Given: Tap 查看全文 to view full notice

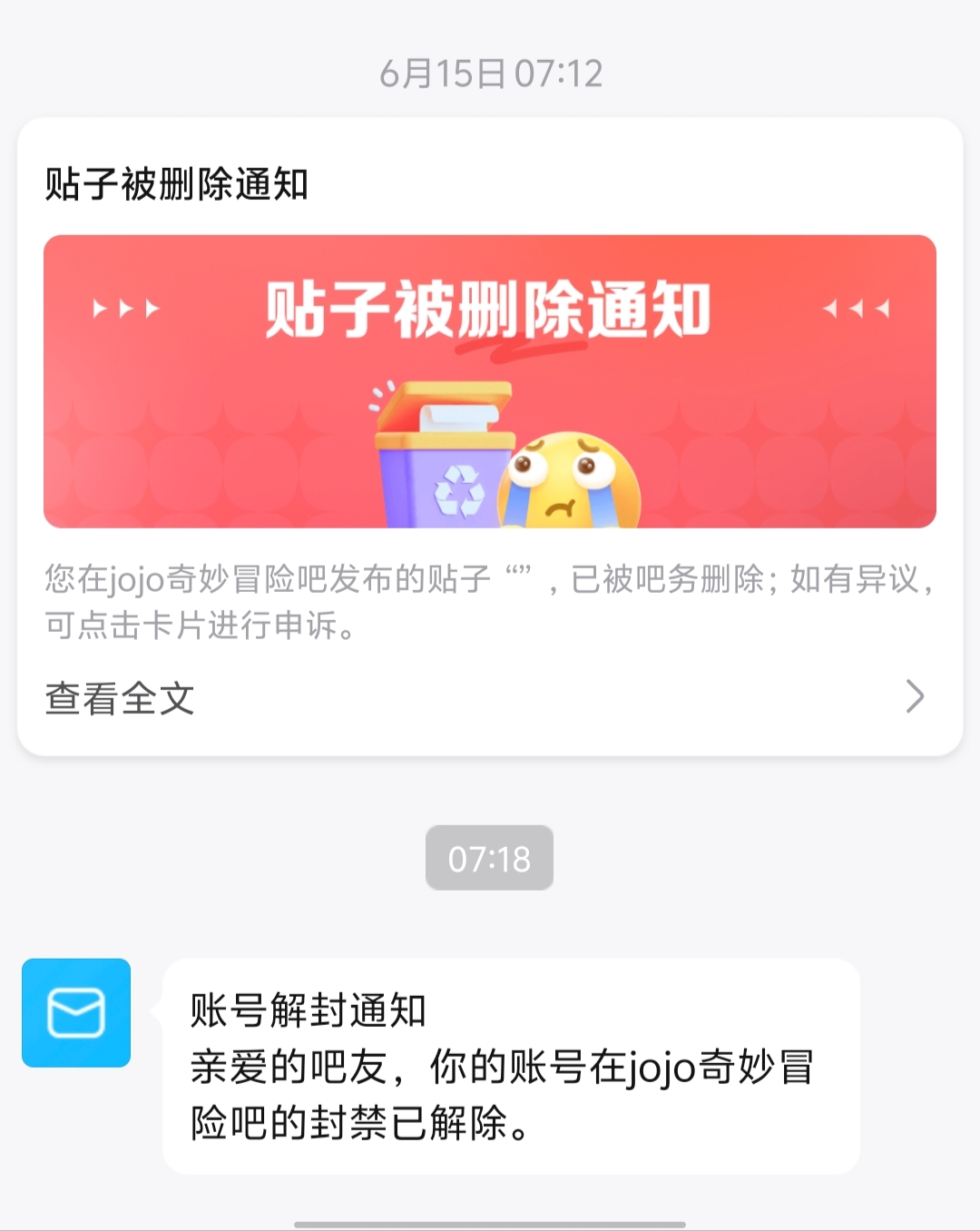Looking at the screenshot, I should click(120, 698).
